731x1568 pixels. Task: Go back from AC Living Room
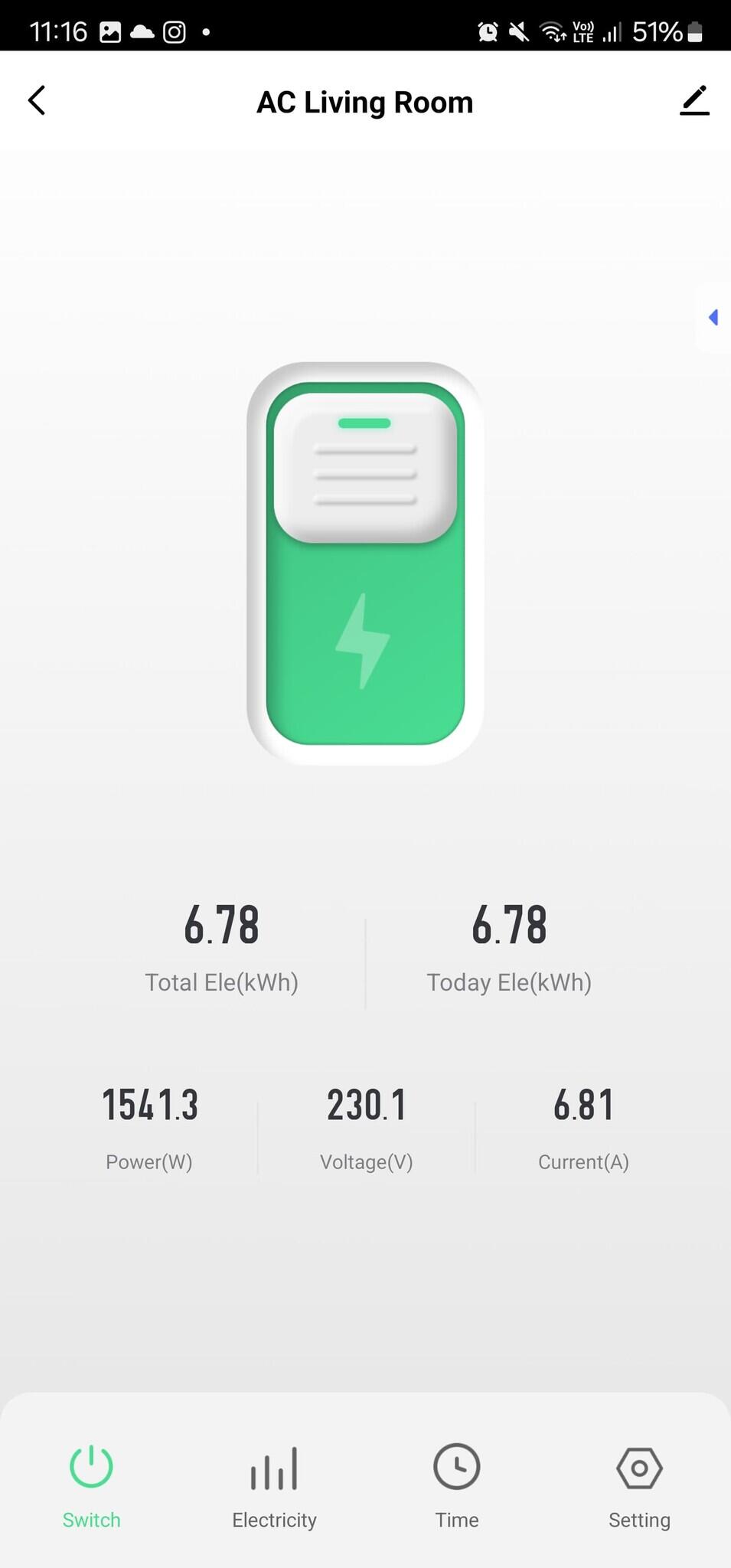[x=37, y=100]
